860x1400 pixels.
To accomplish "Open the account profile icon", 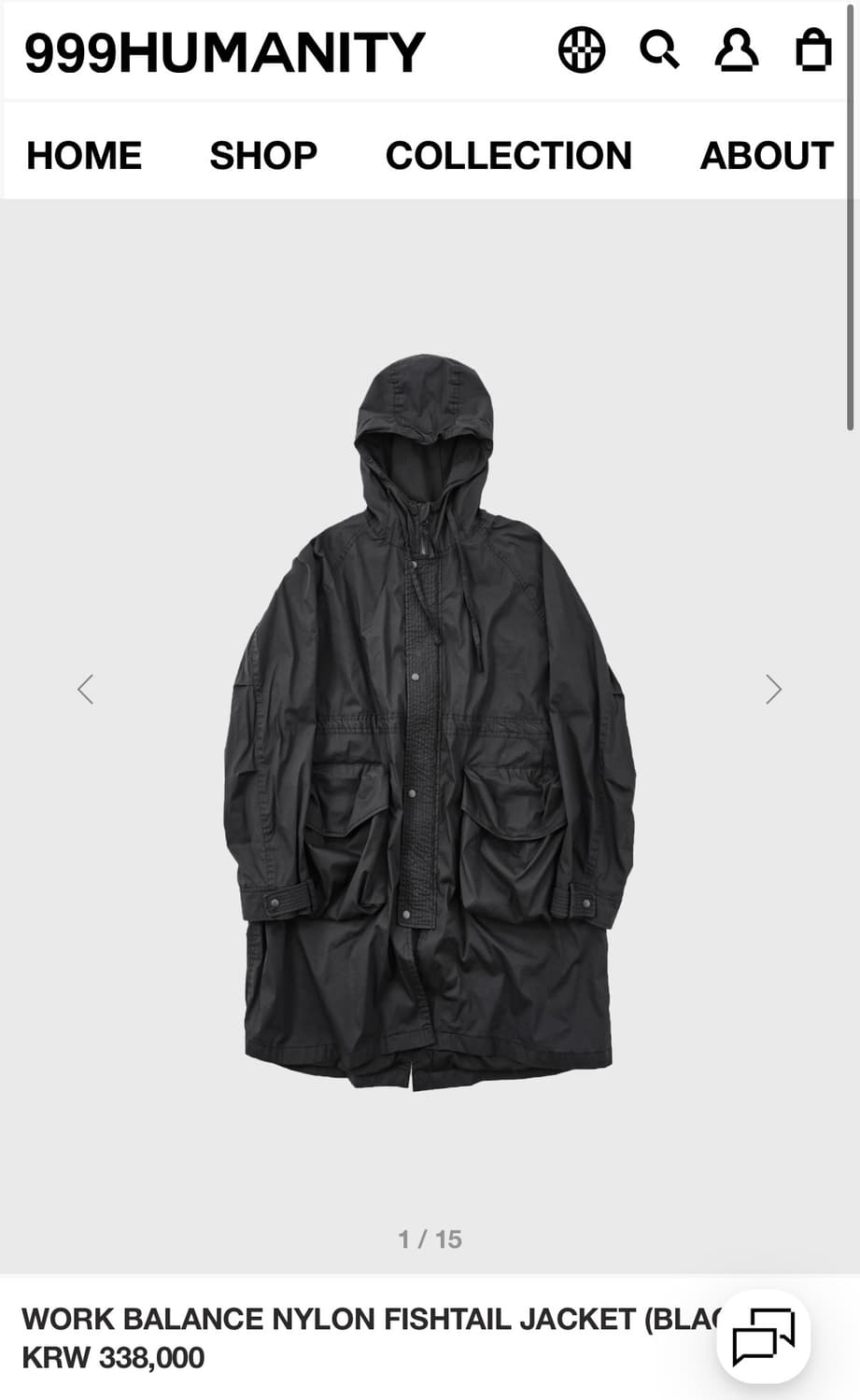I will (737, 51).
